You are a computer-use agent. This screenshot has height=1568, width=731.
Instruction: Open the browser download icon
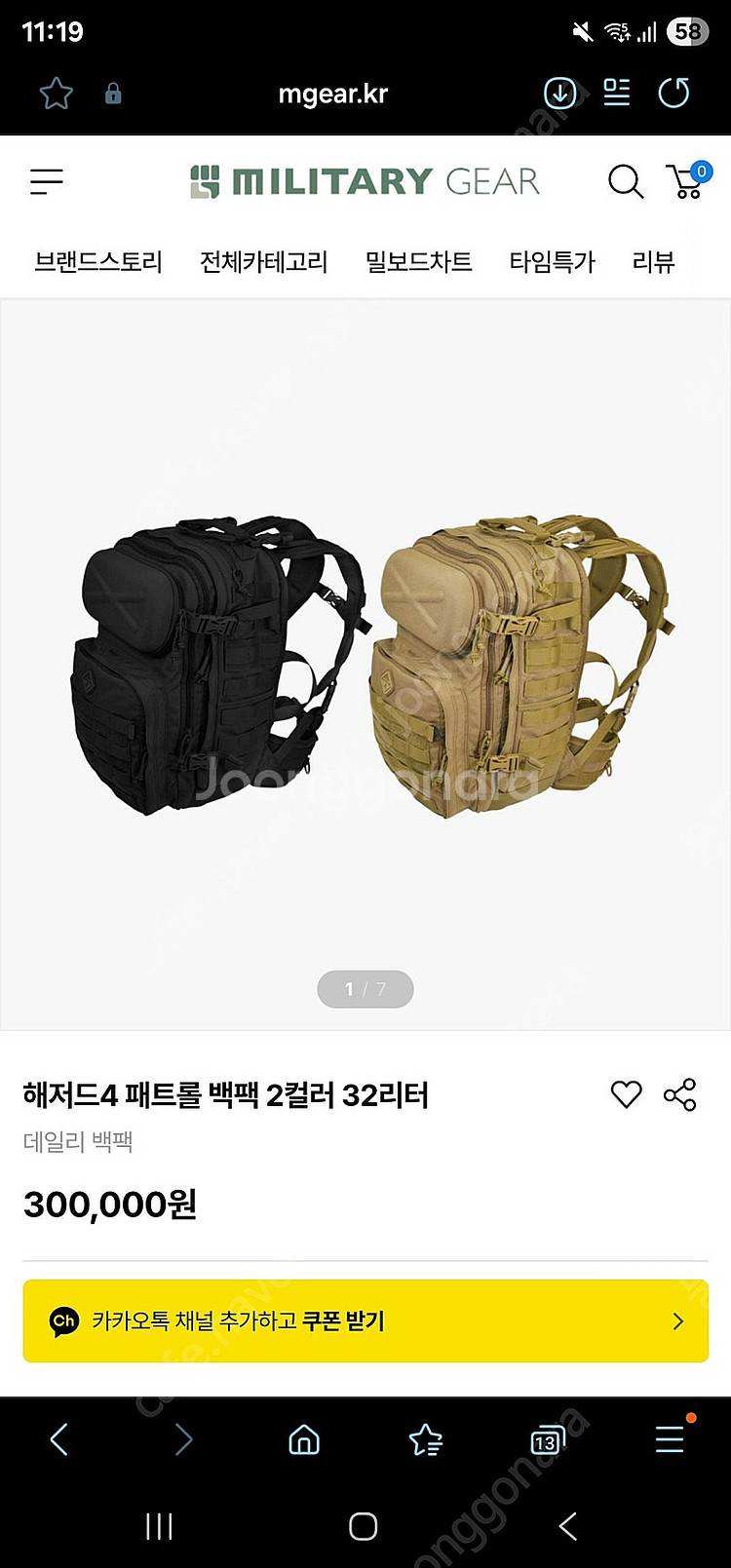pos(559,94)
